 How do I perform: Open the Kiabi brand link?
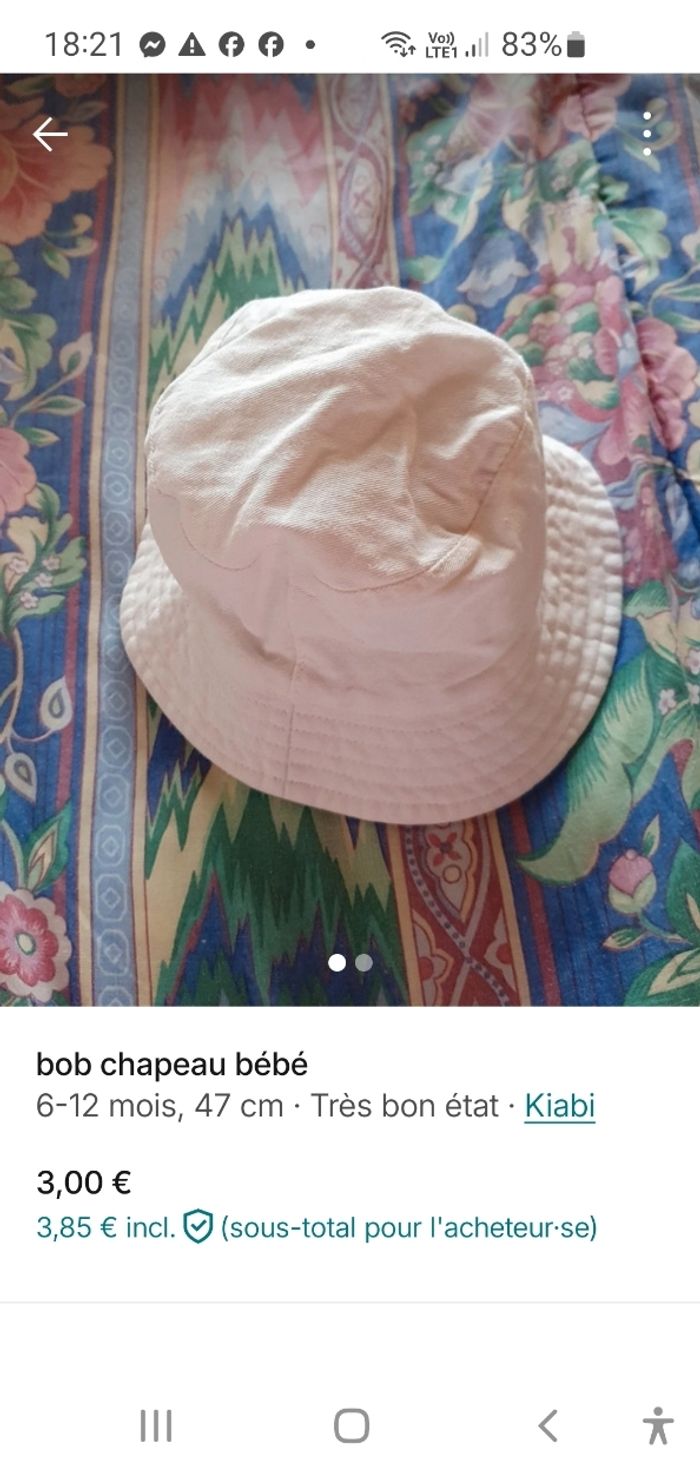[559, 1106]
